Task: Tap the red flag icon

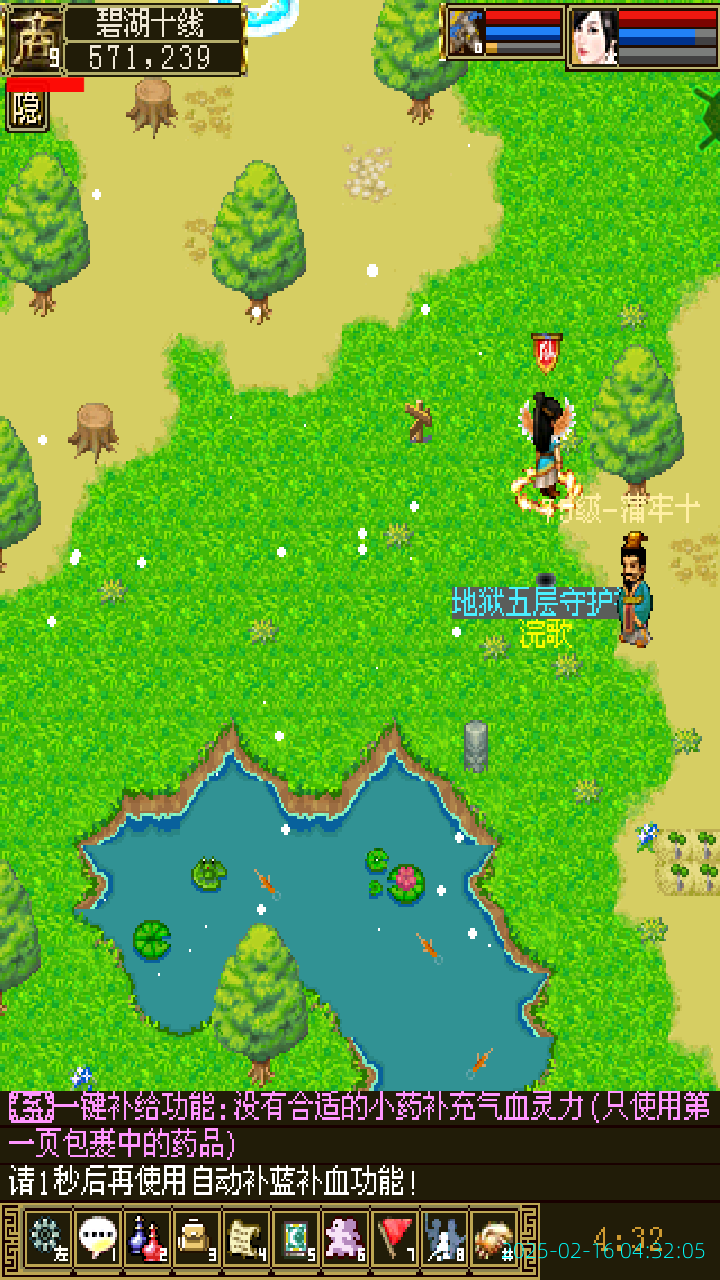Action: tap(395, 1238)
